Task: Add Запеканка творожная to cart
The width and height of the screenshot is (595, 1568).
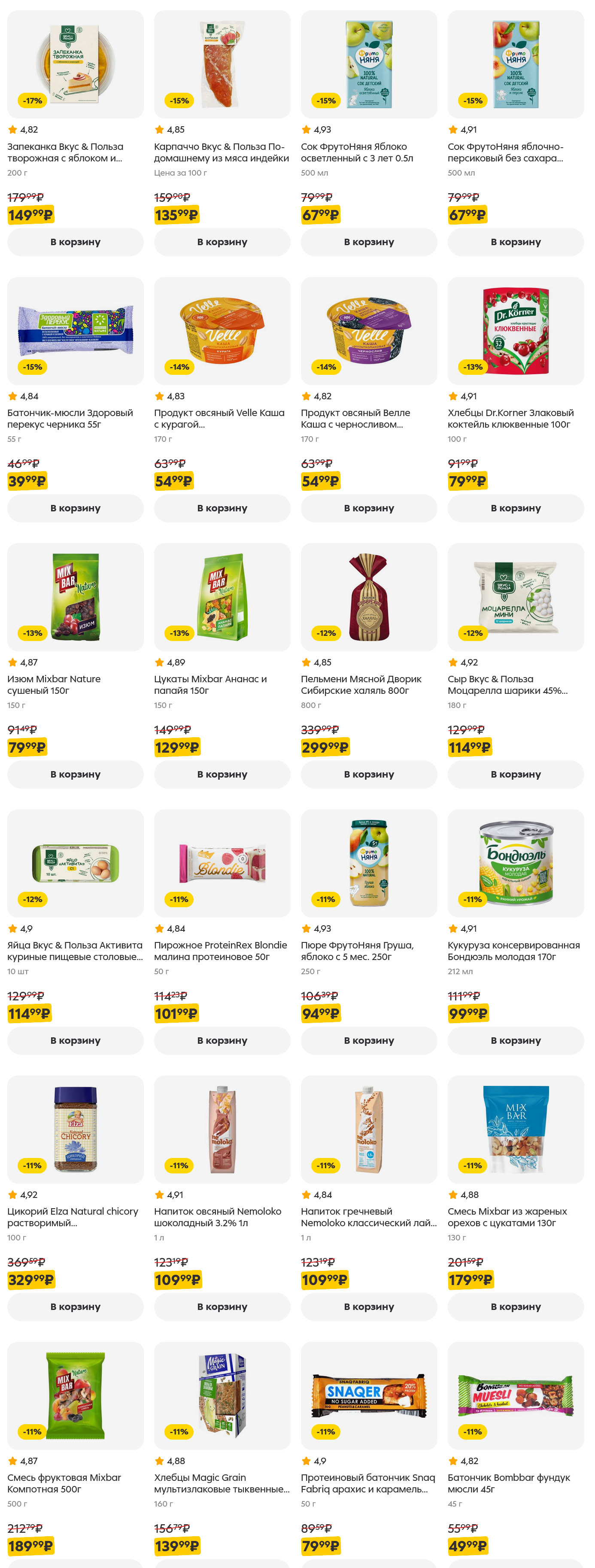Action: pos(76,242)
